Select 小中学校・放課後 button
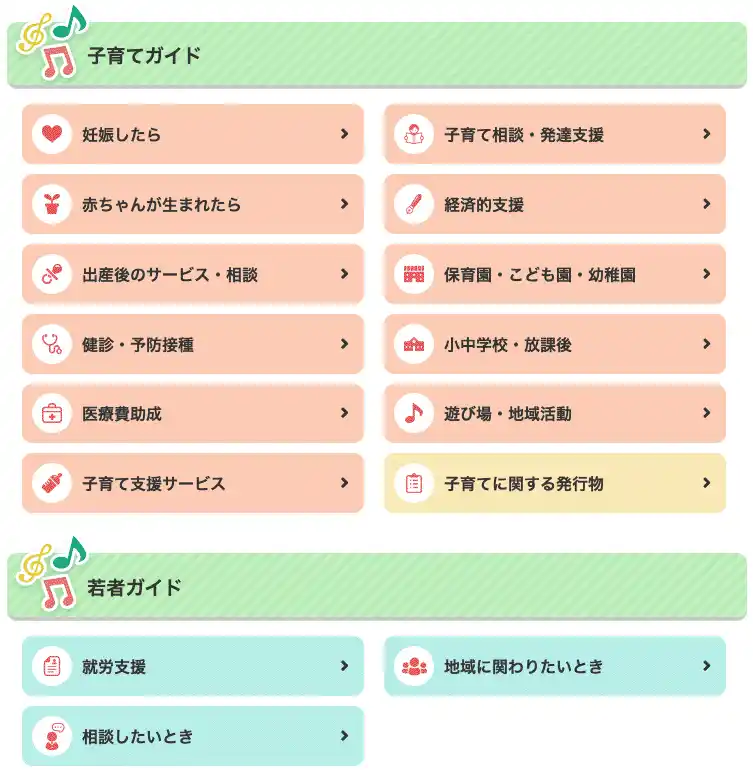 554,344
